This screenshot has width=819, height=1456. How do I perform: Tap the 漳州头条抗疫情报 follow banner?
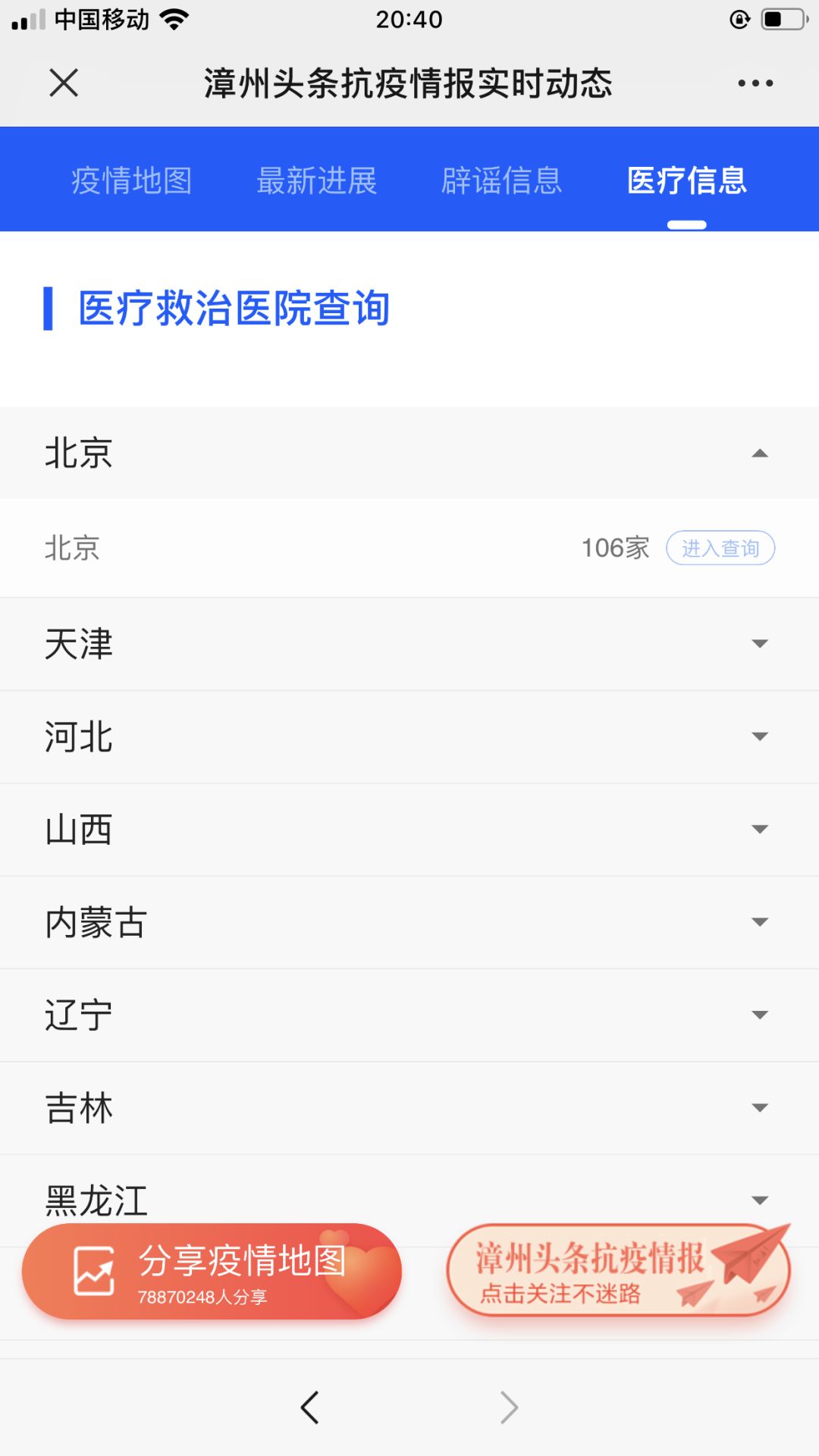618,1272
